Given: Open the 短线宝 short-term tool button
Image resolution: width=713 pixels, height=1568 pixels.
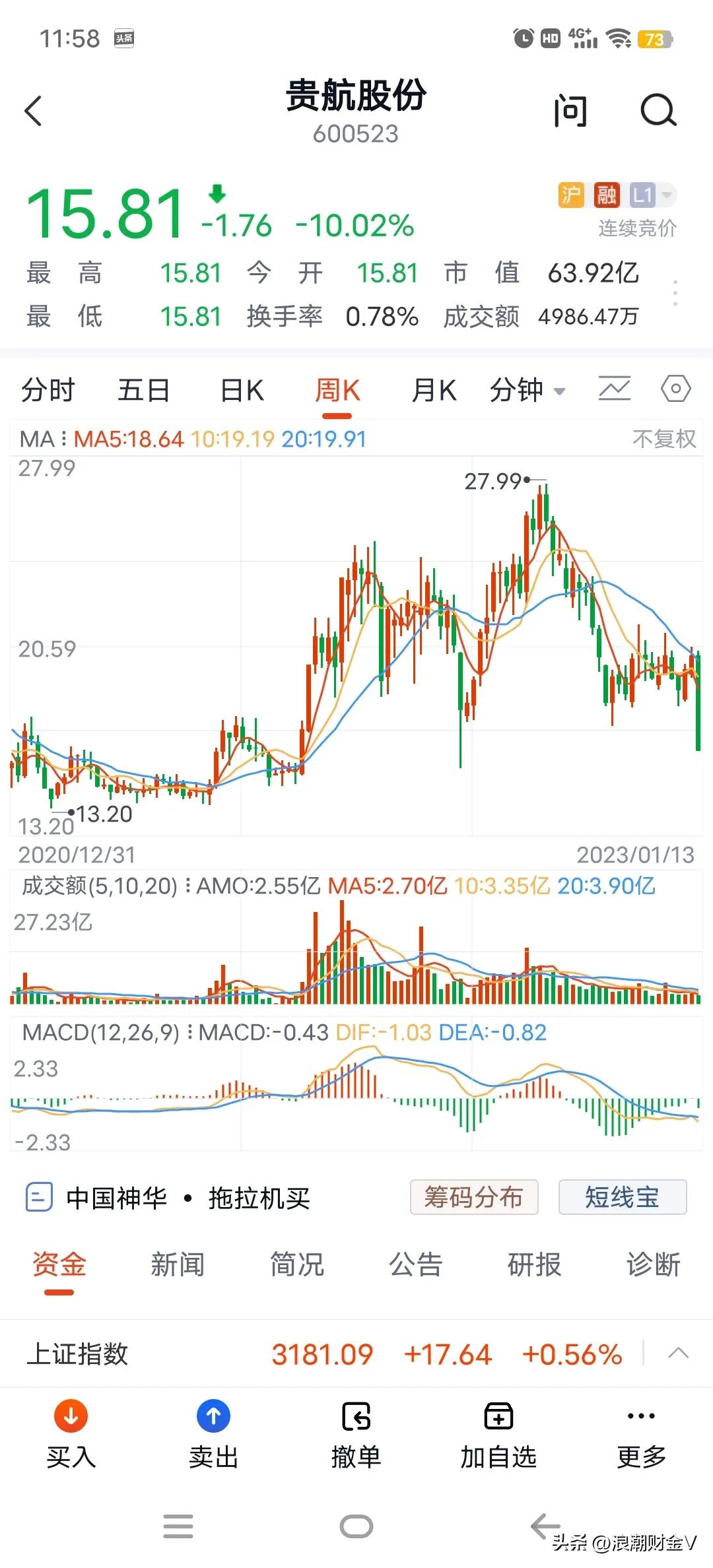Looking at the screenshot, I should [621, 1197].
